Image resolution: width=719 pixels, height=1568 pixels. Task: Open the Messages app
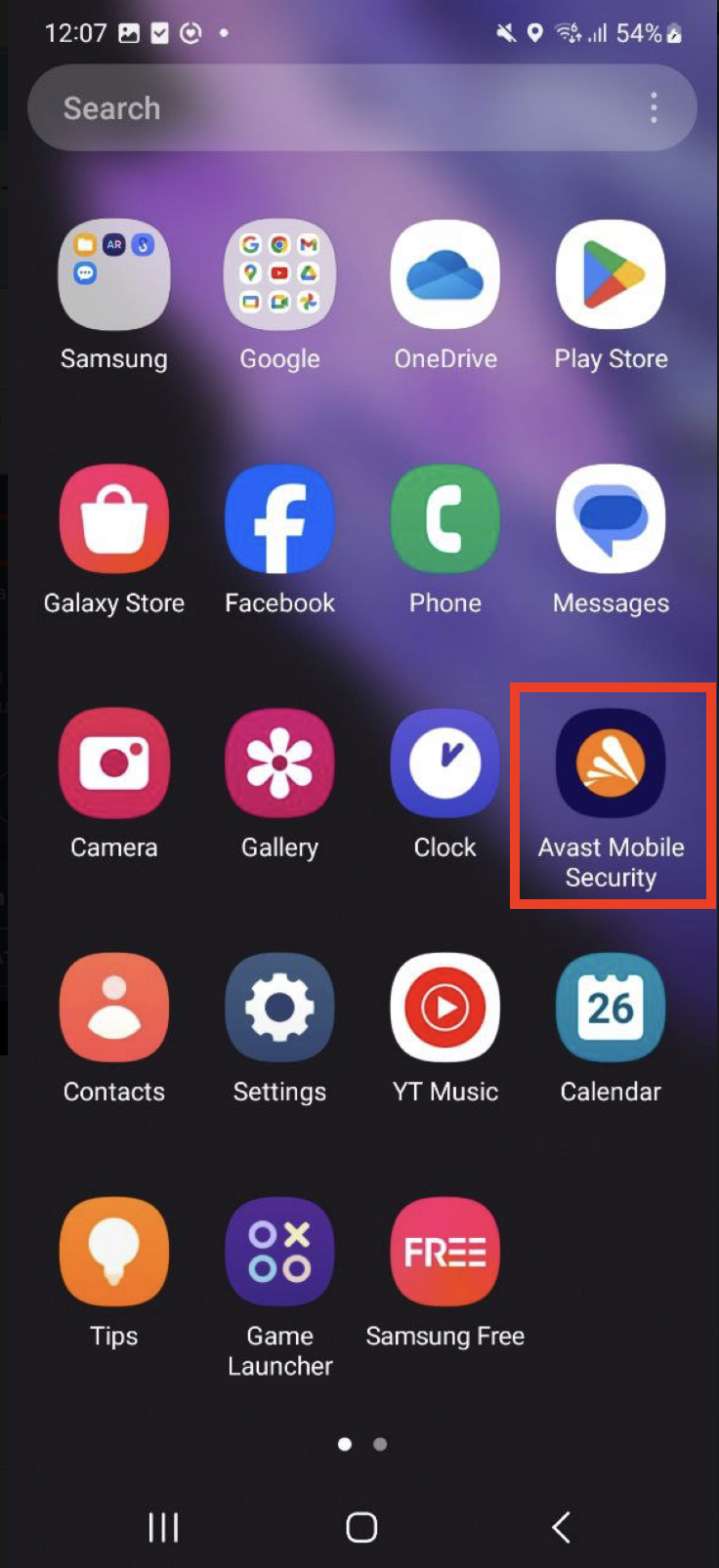[x=611, y=519]
